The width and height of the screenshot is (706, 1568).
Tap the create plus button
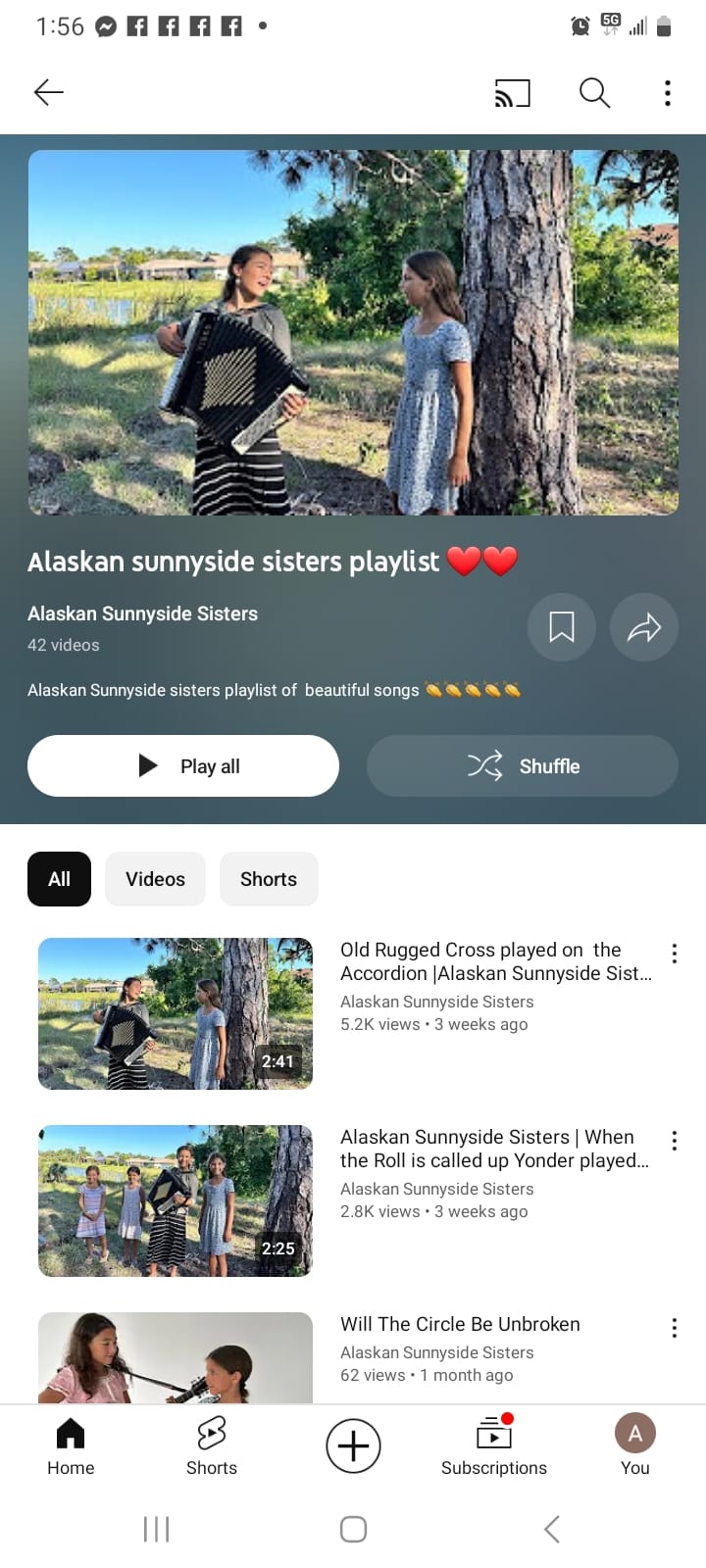[x=353, y=1445]
